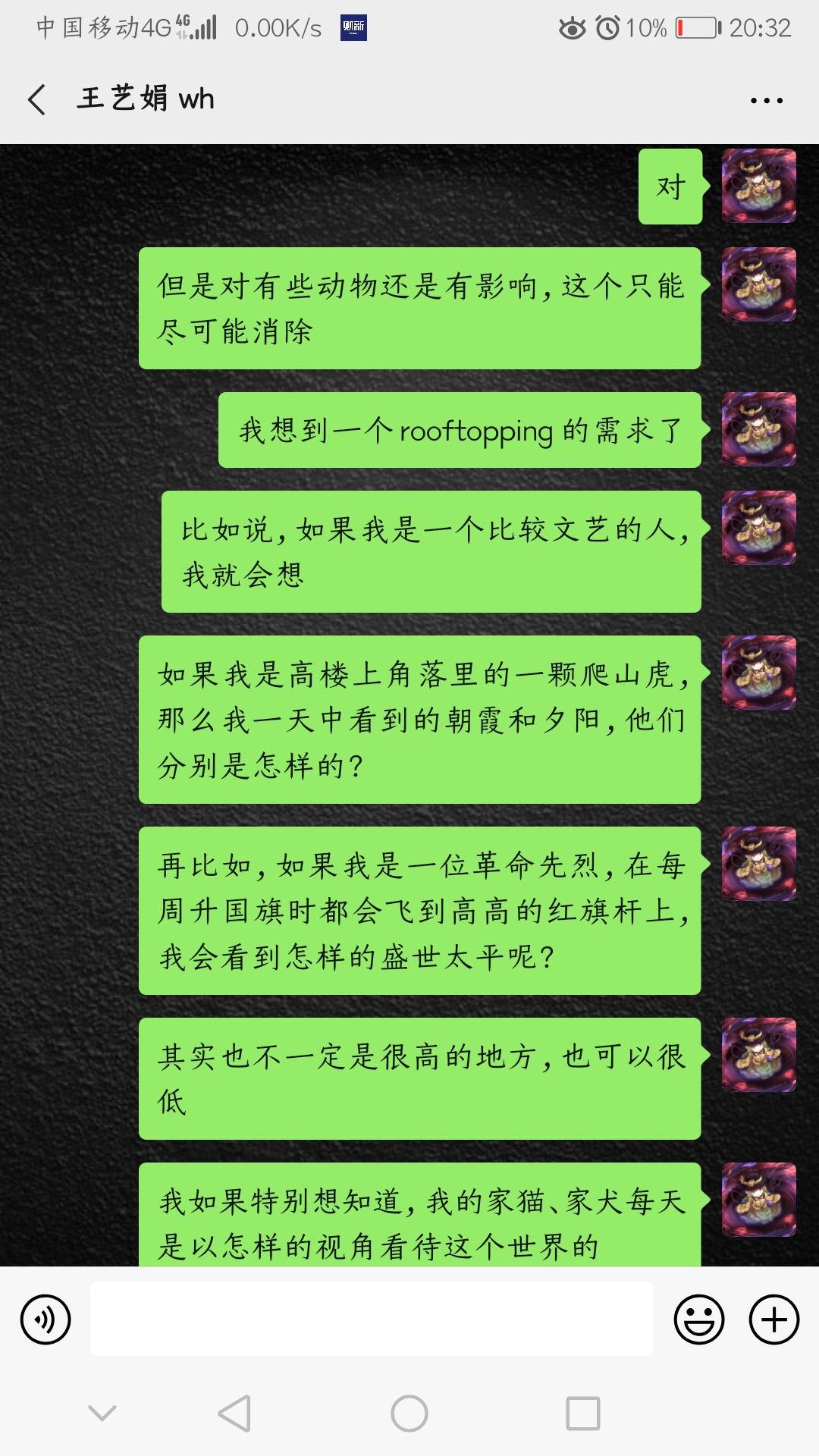Tap the system navigation back button
The width and height of the screenshot is (819, 1456).
(234, 1414)
